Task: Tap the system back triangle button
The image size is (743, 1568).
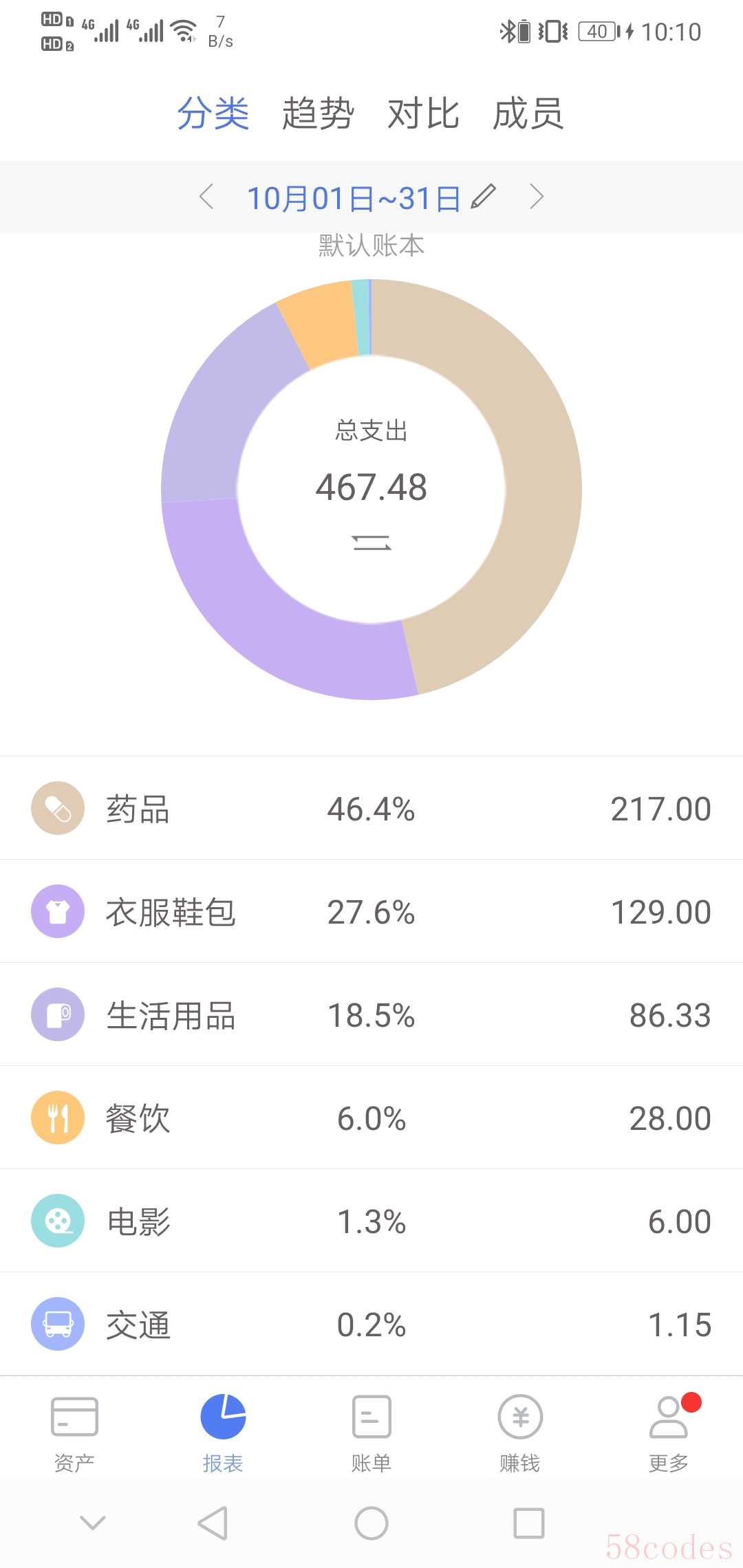Action: 213,1523
